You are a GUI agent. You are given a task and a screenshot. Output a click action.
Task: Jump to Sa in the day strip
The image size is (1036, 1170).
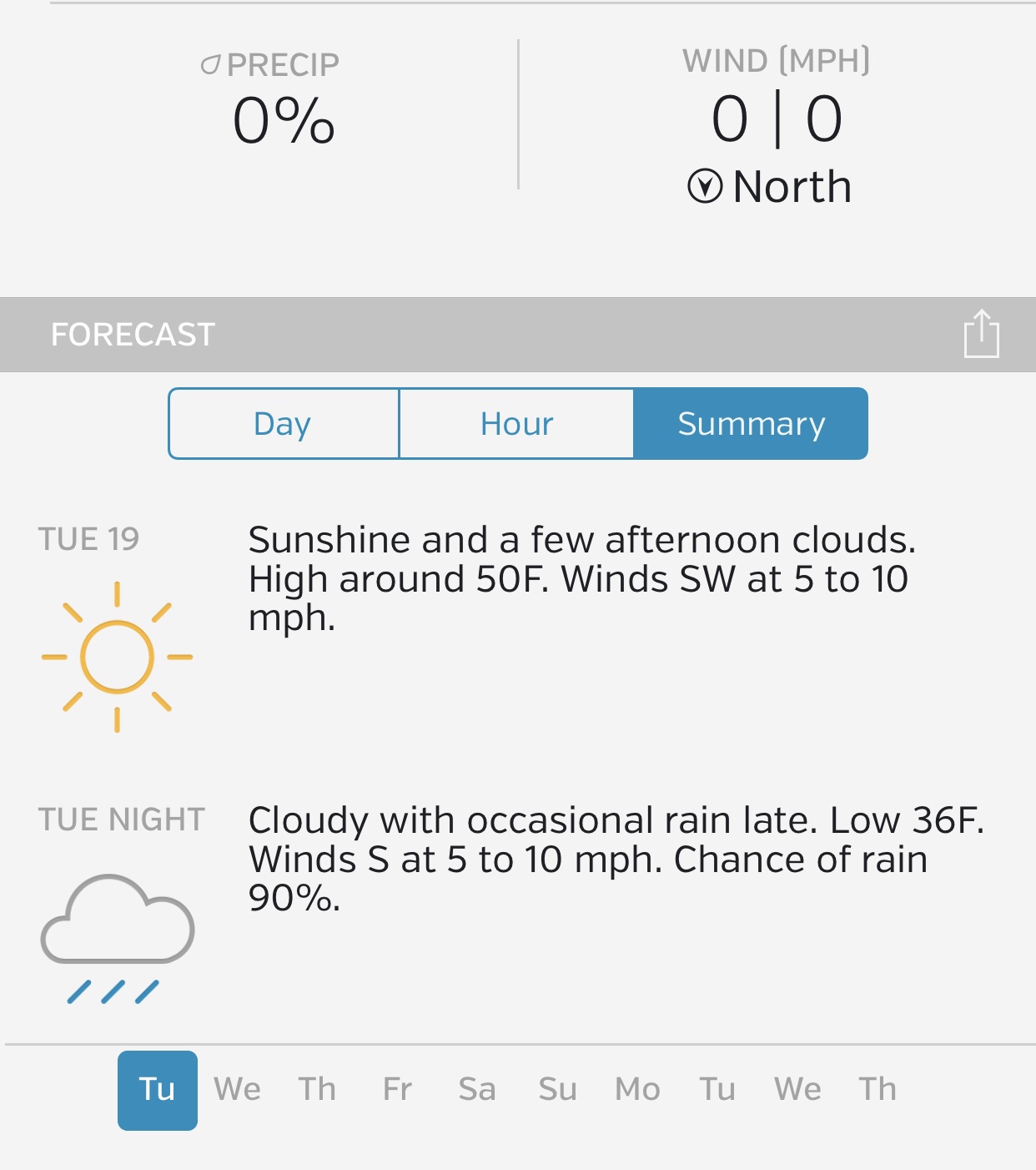(477, 1090)
